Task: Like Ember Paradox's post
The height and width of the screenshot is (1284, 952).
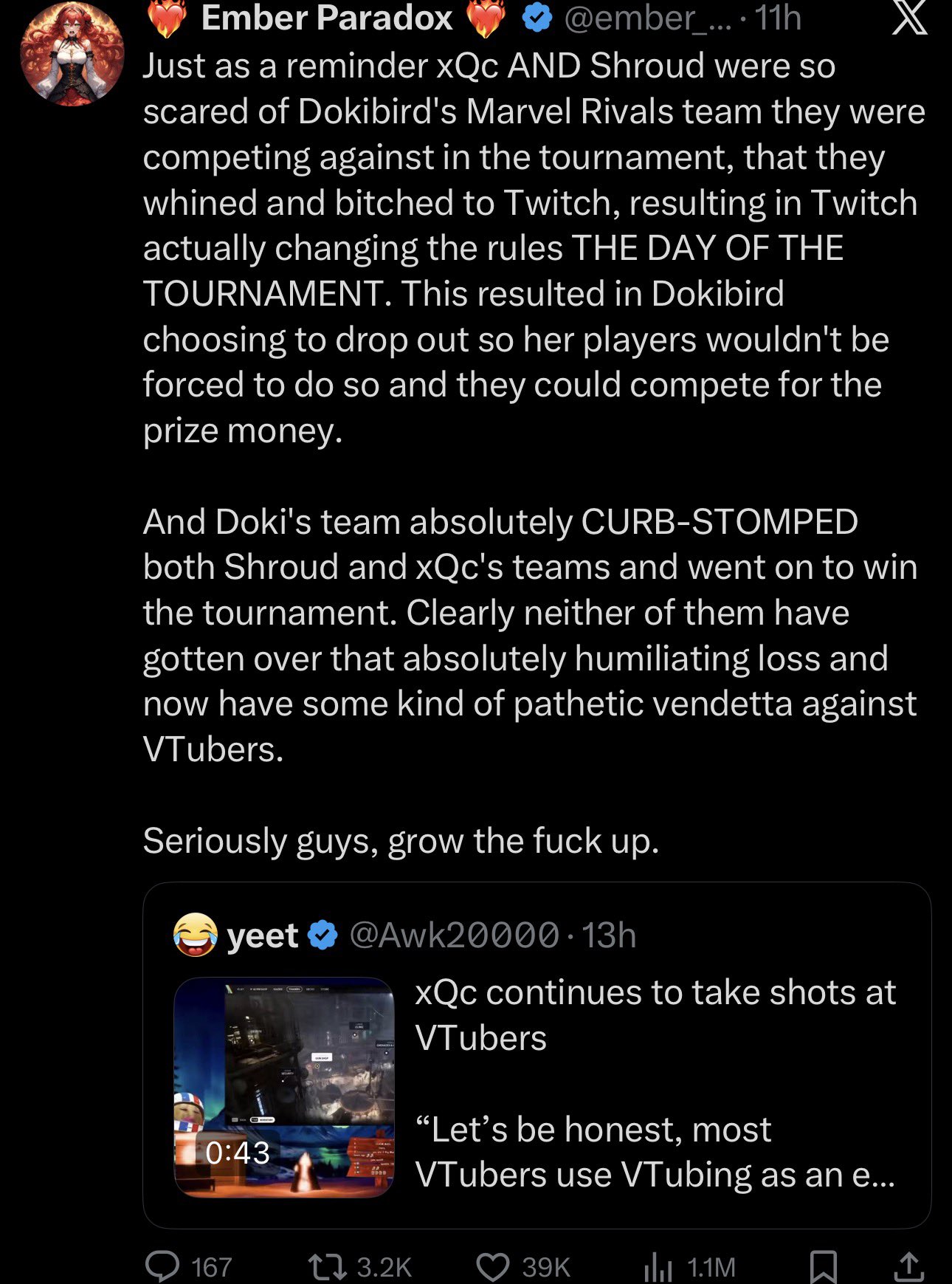Action: click(x=492, y=1266)
